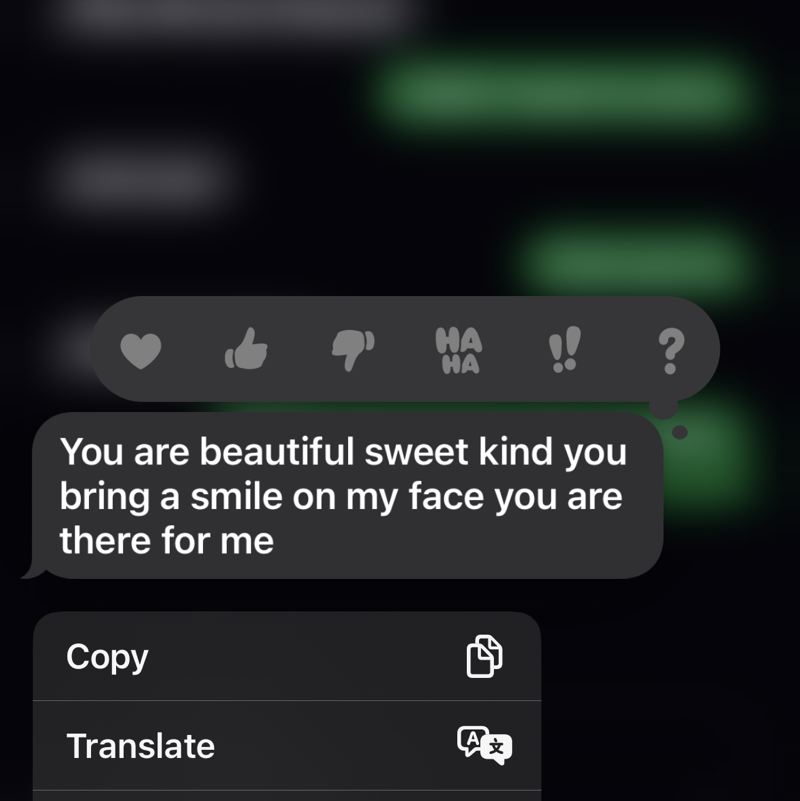
Task: Give the message a thumbs up
Action: pos(244,350)
